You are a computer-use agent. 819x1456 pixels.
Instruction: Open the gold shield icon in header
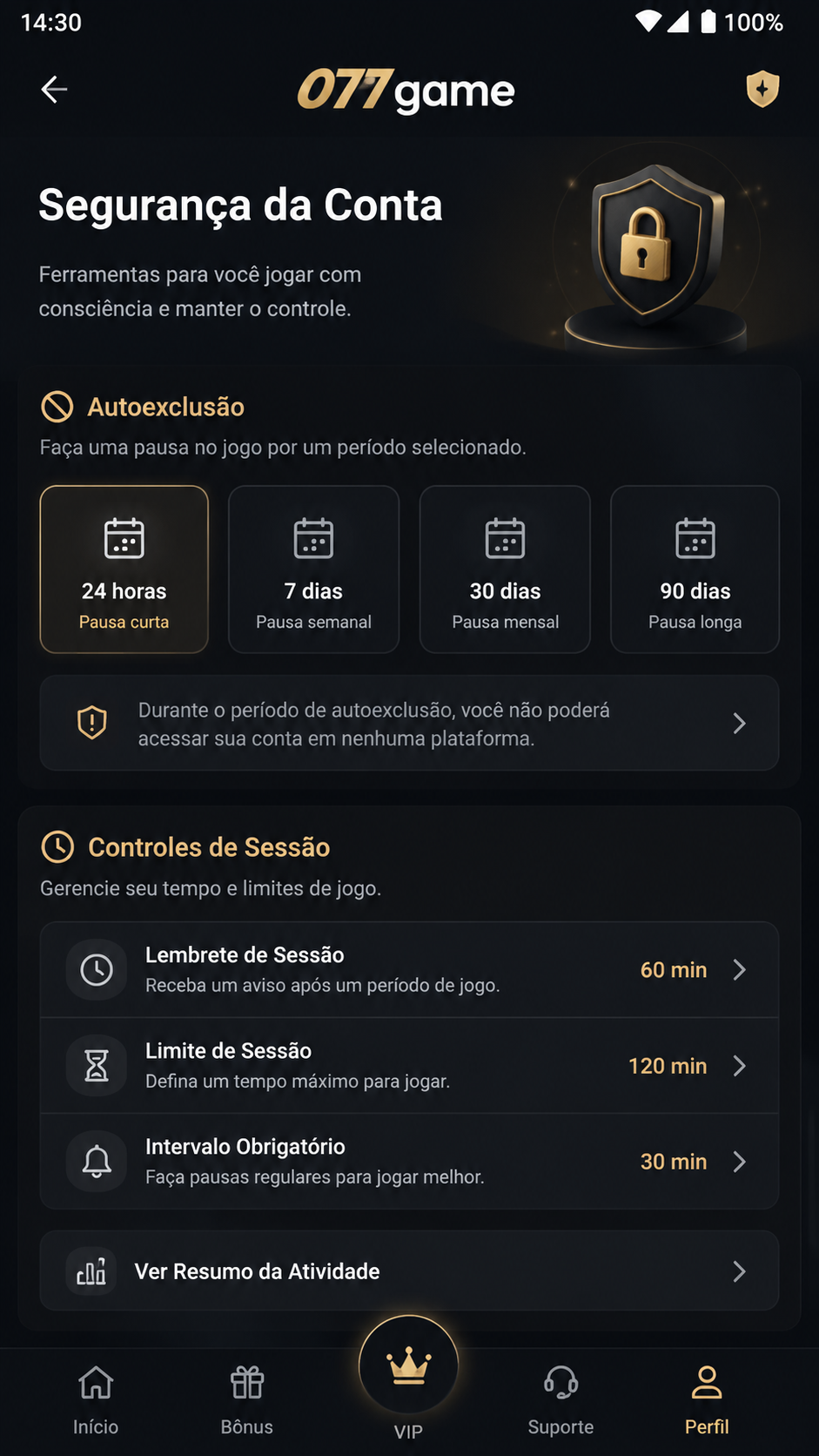762,89
